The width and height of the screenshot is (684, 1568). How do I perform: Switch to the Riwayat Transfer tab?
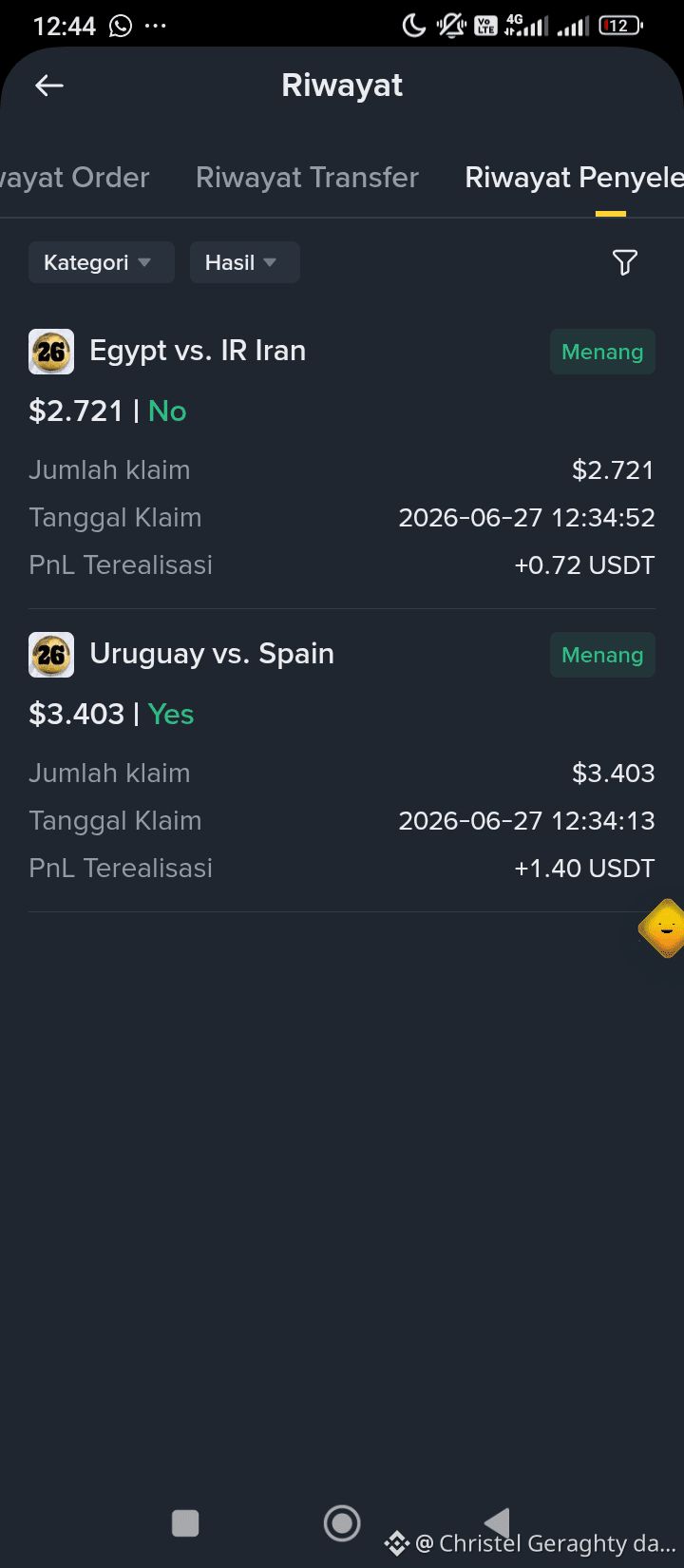coord(307,178)
